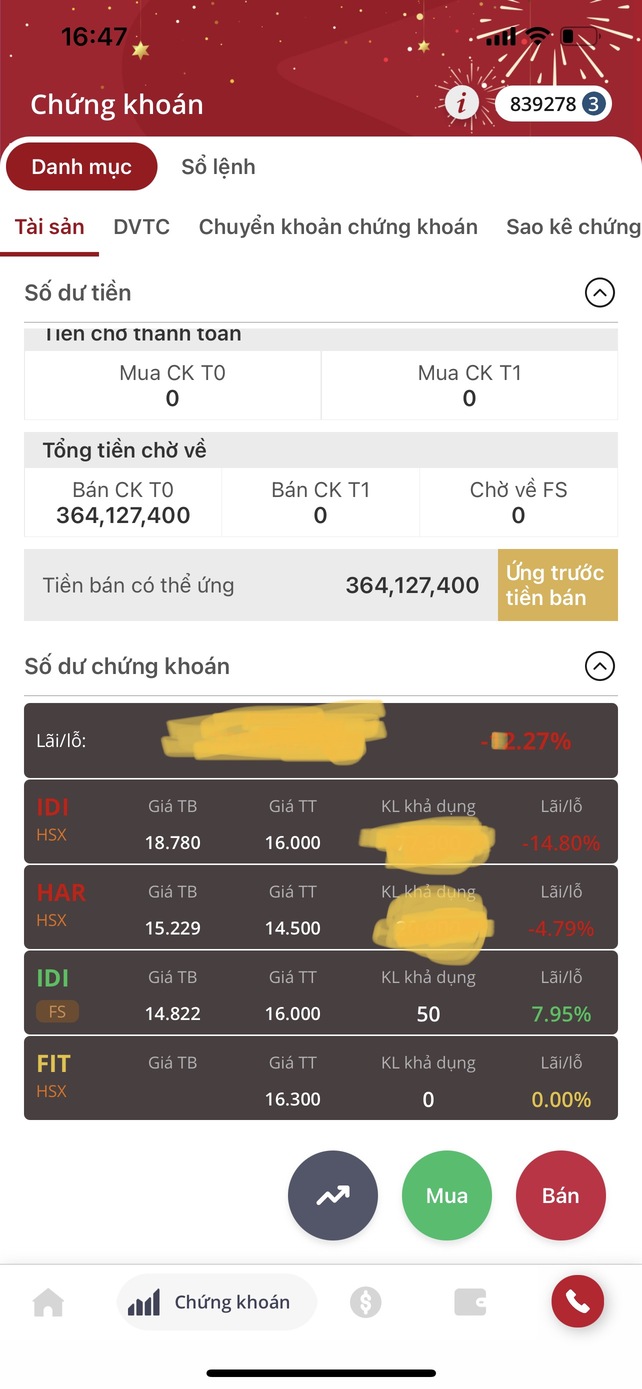
Task: Tap Ứng trước tiền bán button
Action: click(557, 585)
